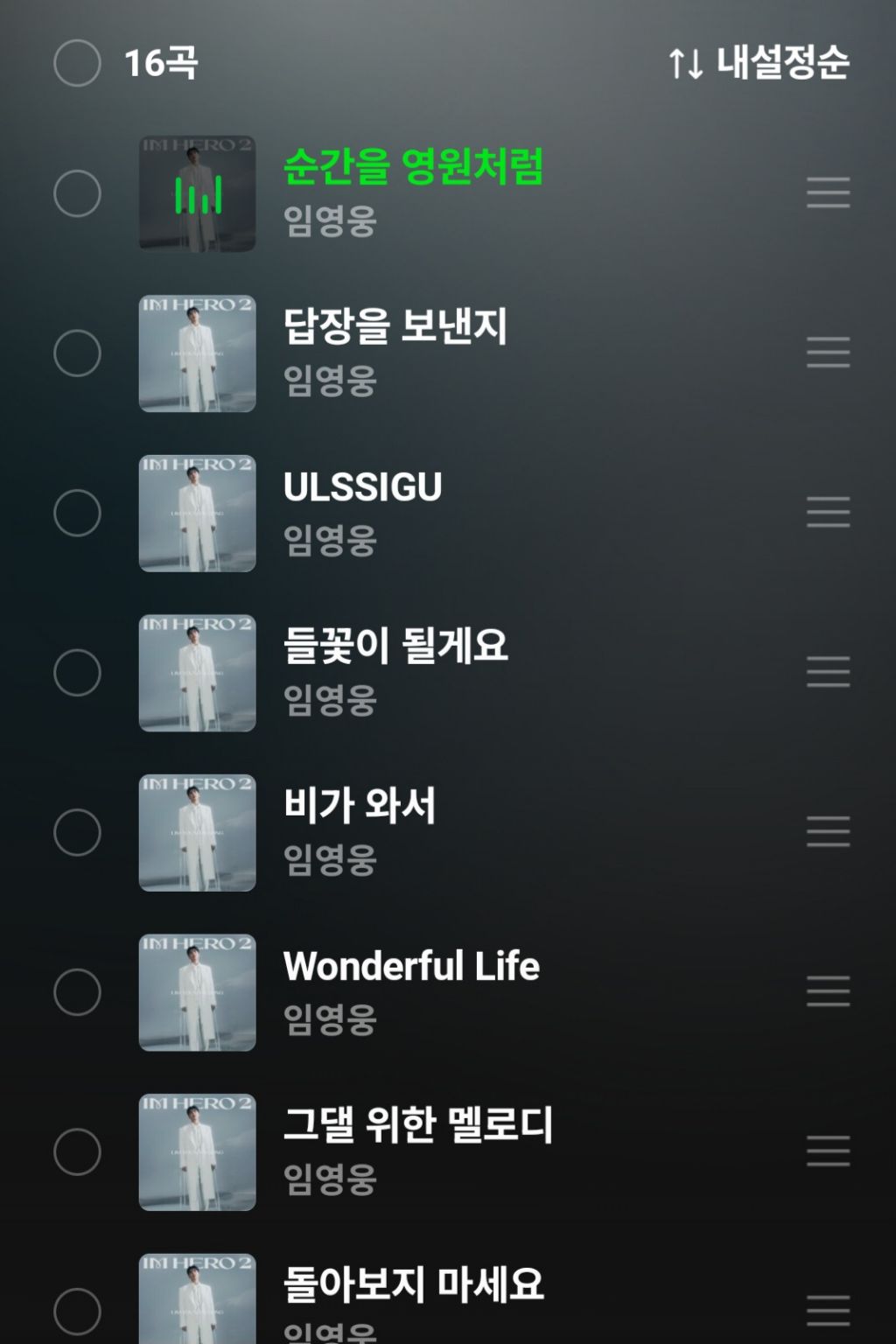Tap album art of 그댈 위한 멜로디
896x1344 pixels.
click(197, 1151)
